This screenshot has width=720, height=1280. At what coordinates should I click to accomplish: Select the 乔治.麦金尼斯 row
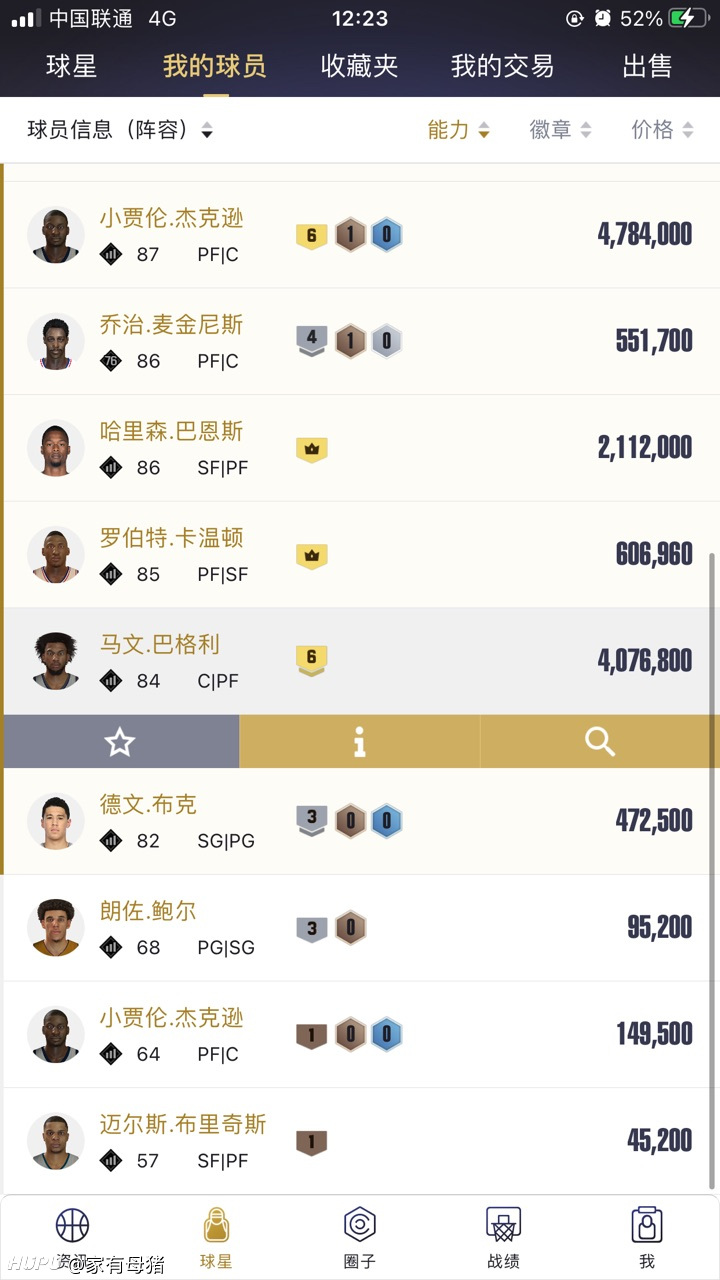coord(360,341)
